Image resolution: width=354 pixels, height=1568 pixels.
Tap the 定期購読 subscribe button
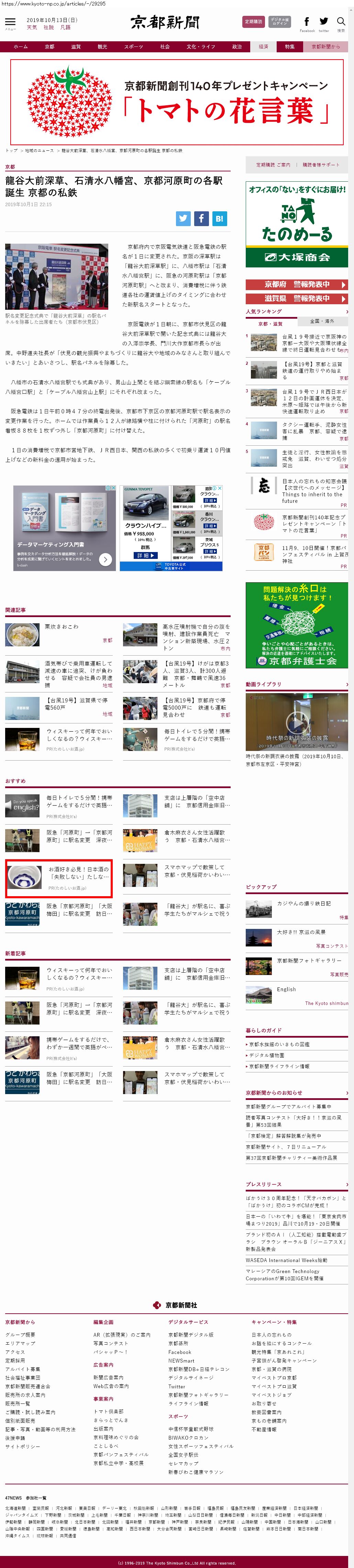point(253,22)
